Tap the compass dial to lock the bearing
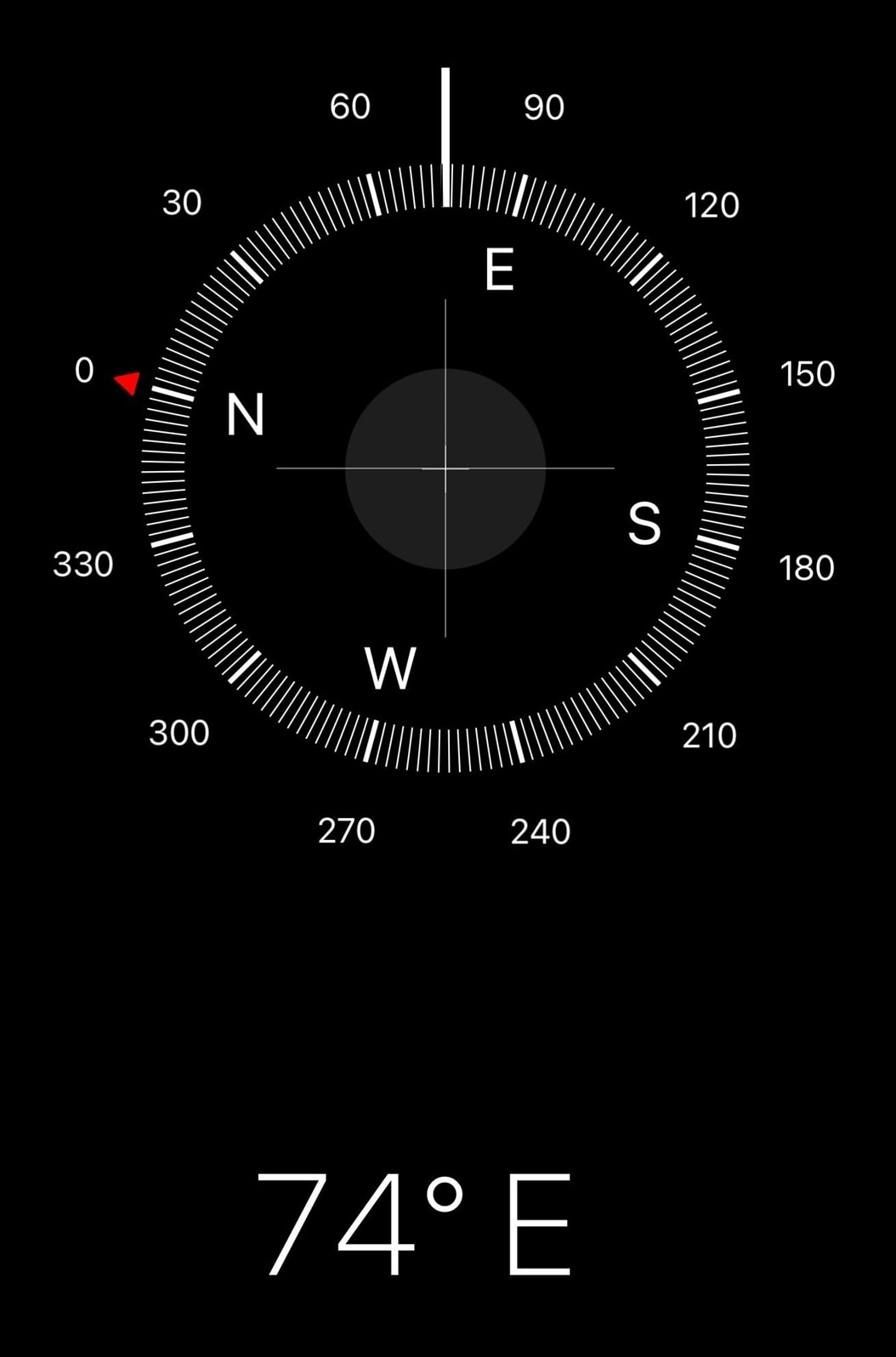The height and width of the screenshot is (1357, 896). coord(445,468)
